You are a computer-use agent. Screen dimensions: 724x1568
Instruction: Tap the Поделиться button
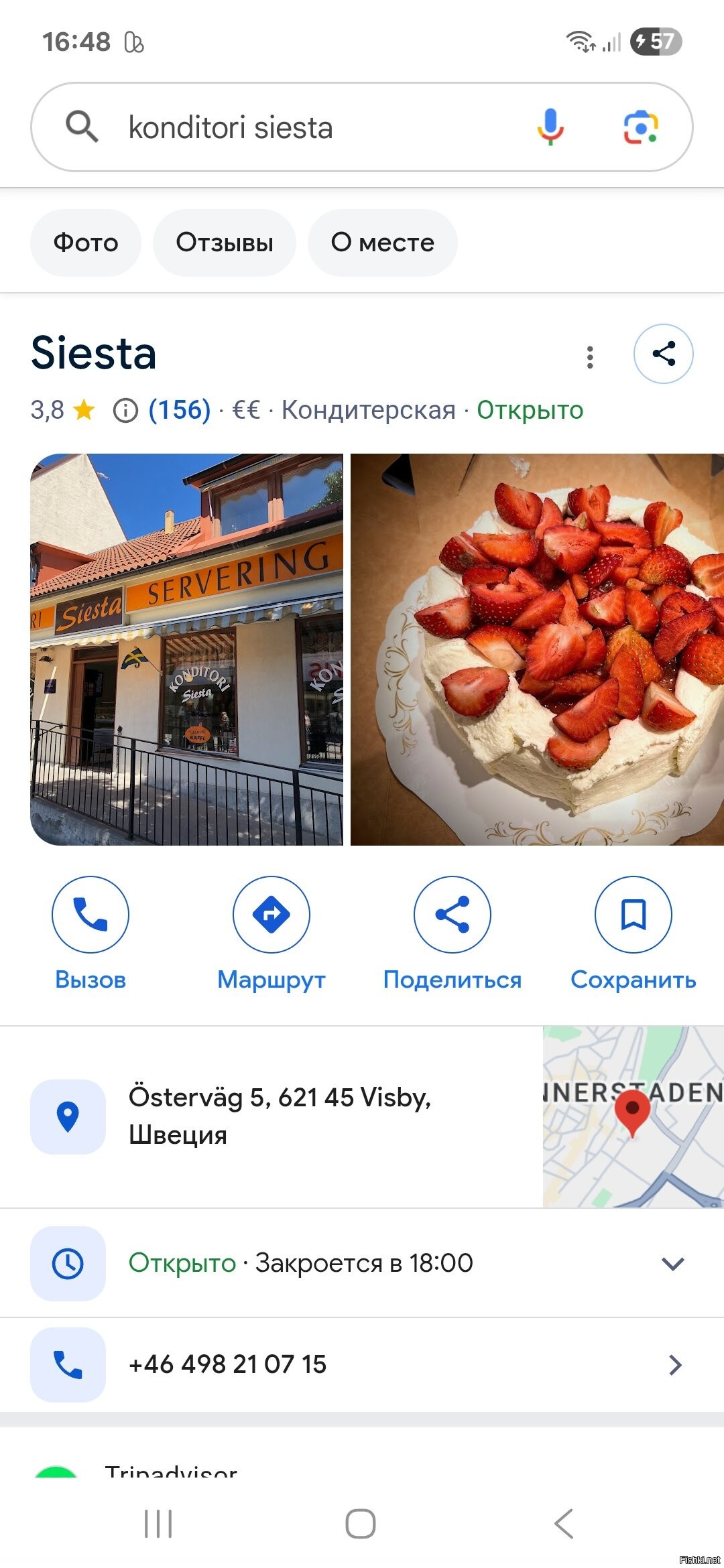coord(452,933)
